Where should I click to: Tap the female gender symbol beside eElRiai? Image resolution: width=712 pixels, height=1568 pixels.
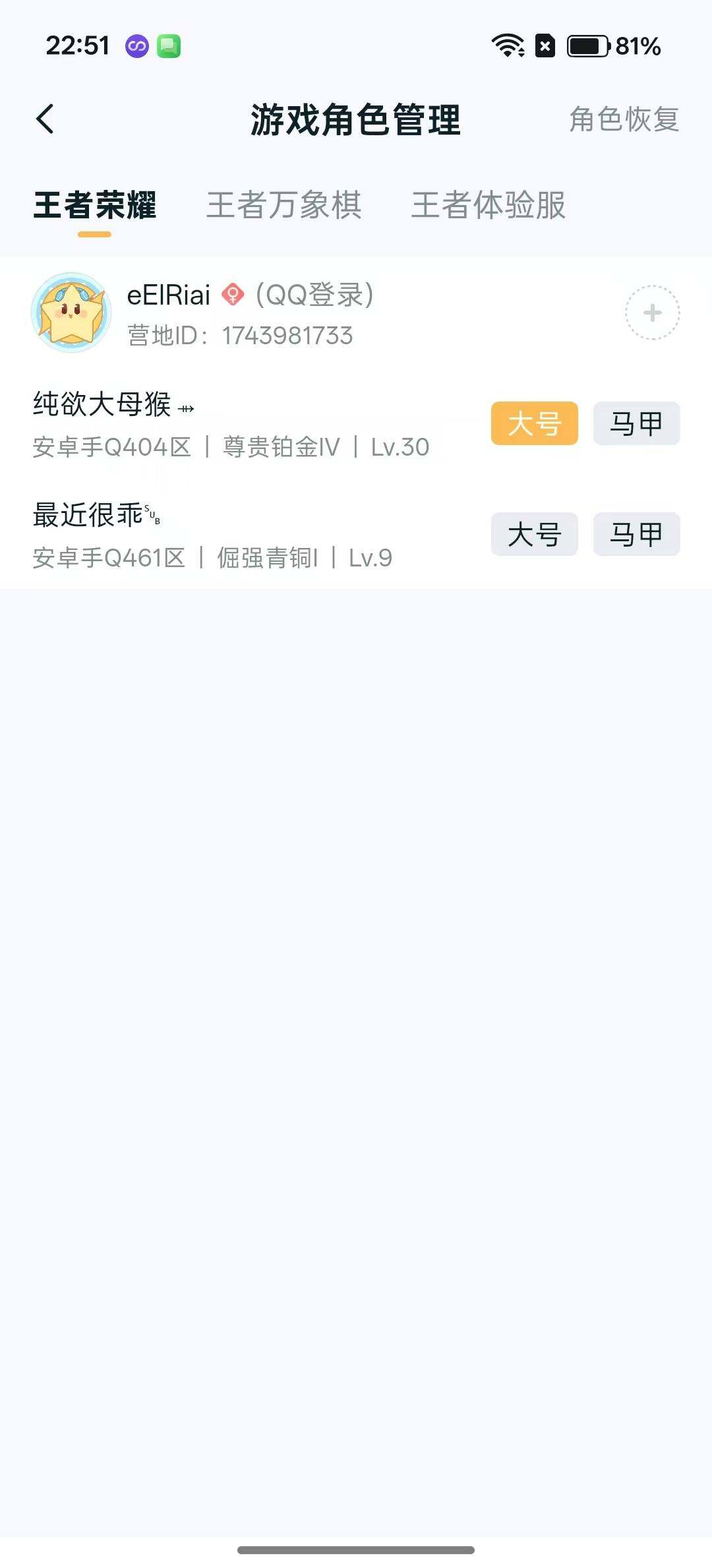click(232, 295)
